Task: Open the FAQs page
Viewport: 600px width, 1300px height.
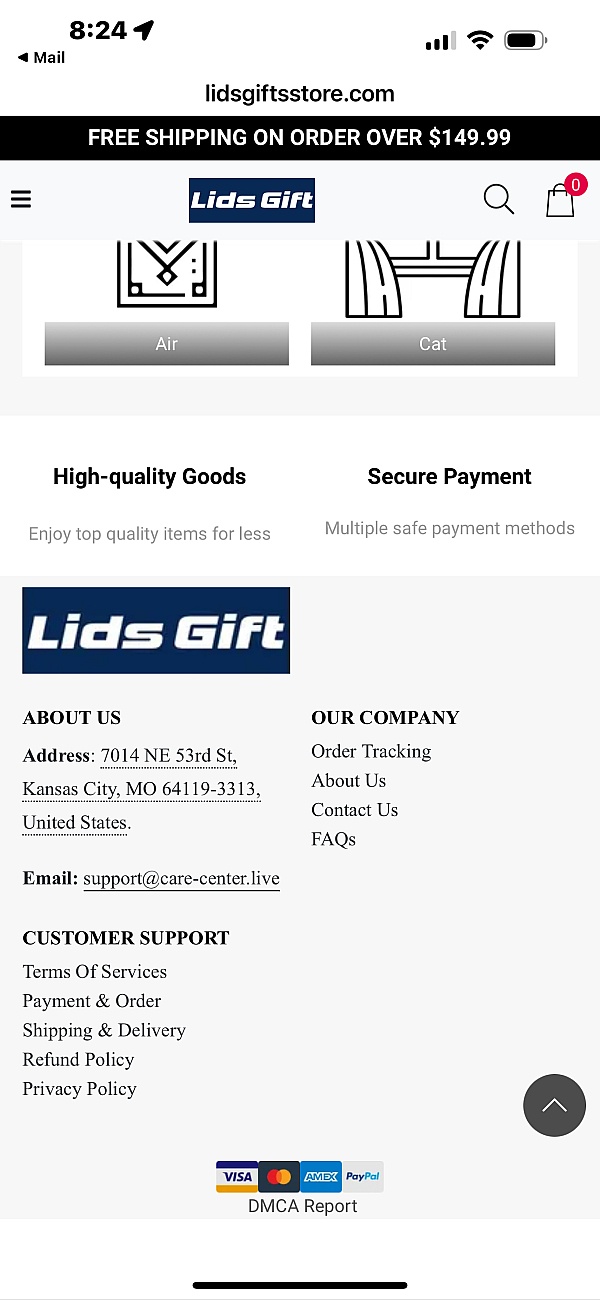Action: (333, 839)
